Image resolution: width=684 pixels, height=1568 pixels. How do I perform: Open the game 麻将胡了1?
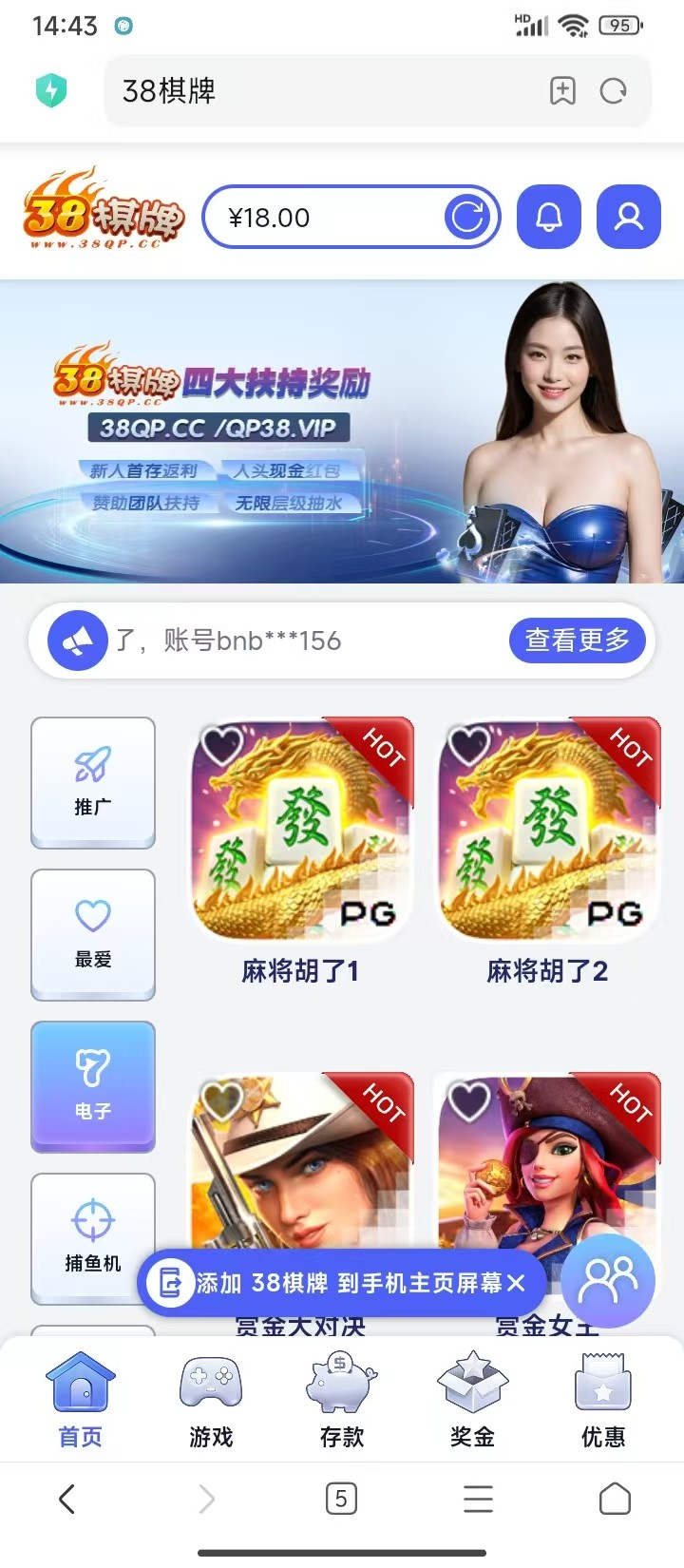(302, 832)
